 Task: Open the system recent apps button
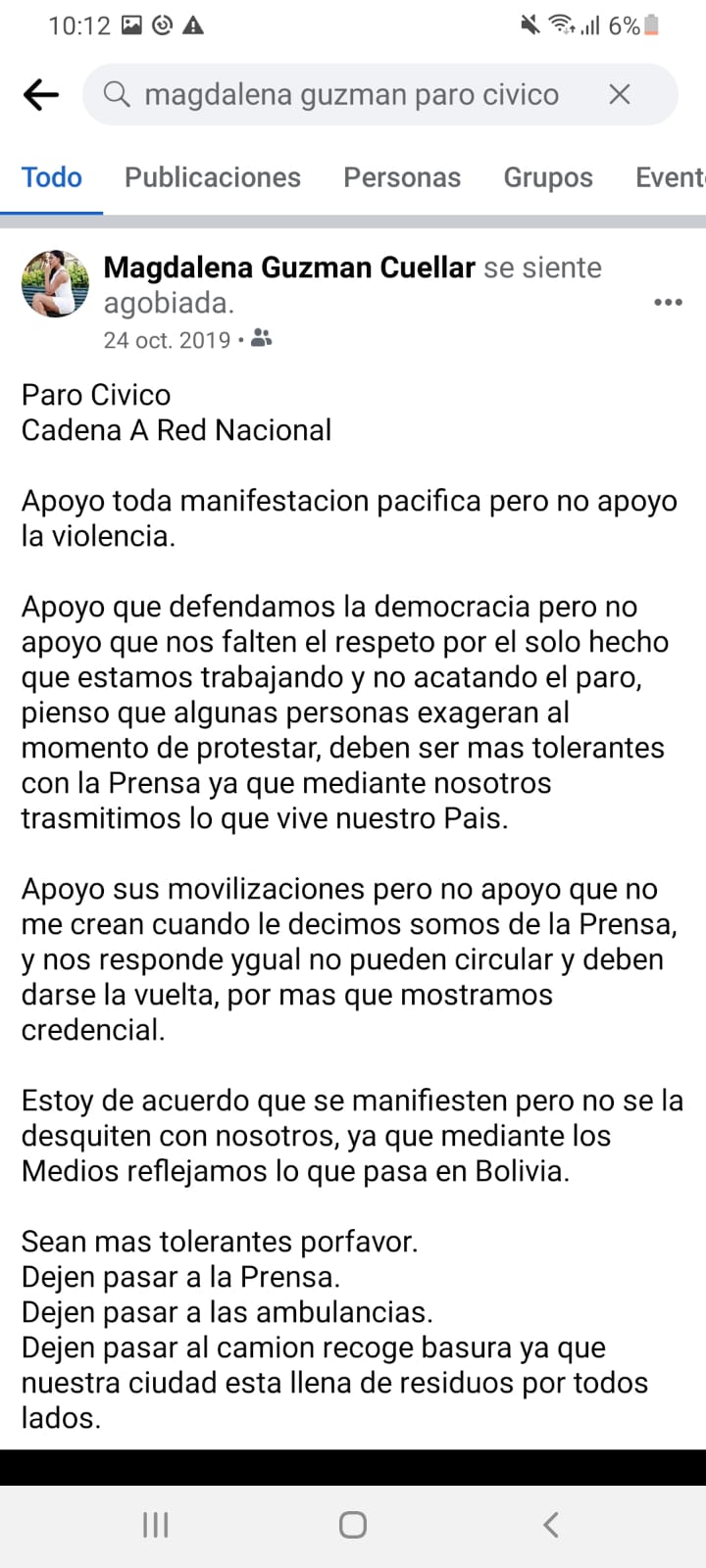pos(156,1525)
